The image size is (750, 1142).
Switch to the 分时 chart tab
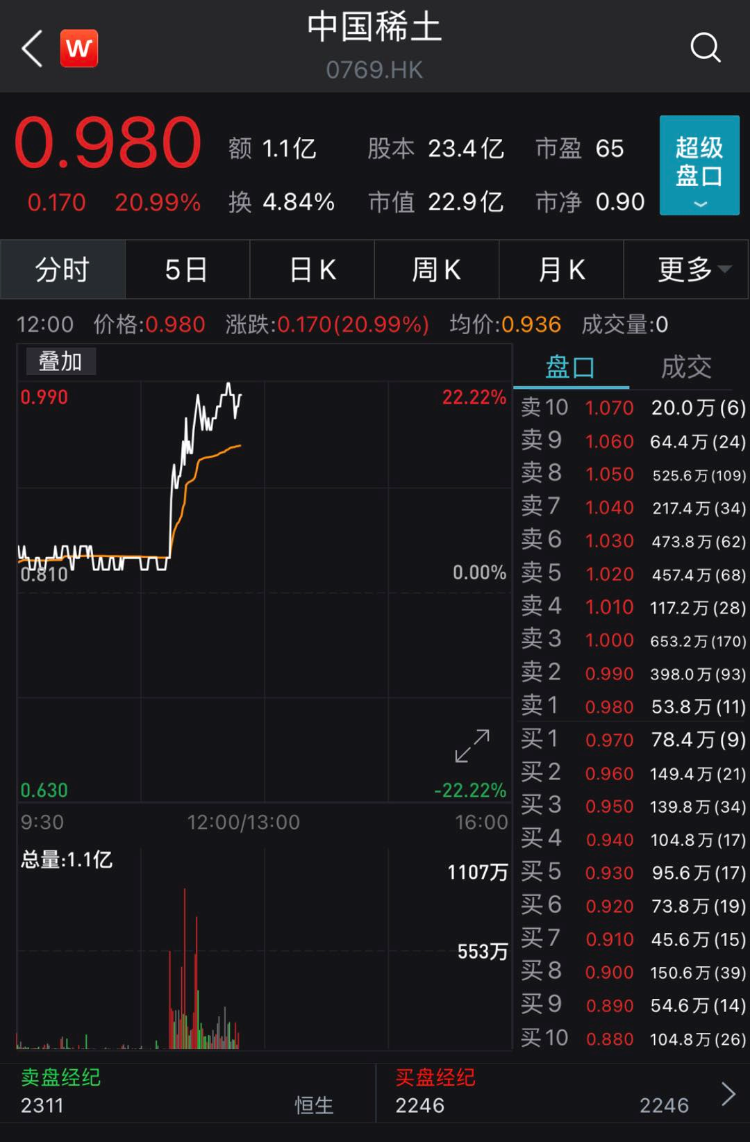coord(63,270)
